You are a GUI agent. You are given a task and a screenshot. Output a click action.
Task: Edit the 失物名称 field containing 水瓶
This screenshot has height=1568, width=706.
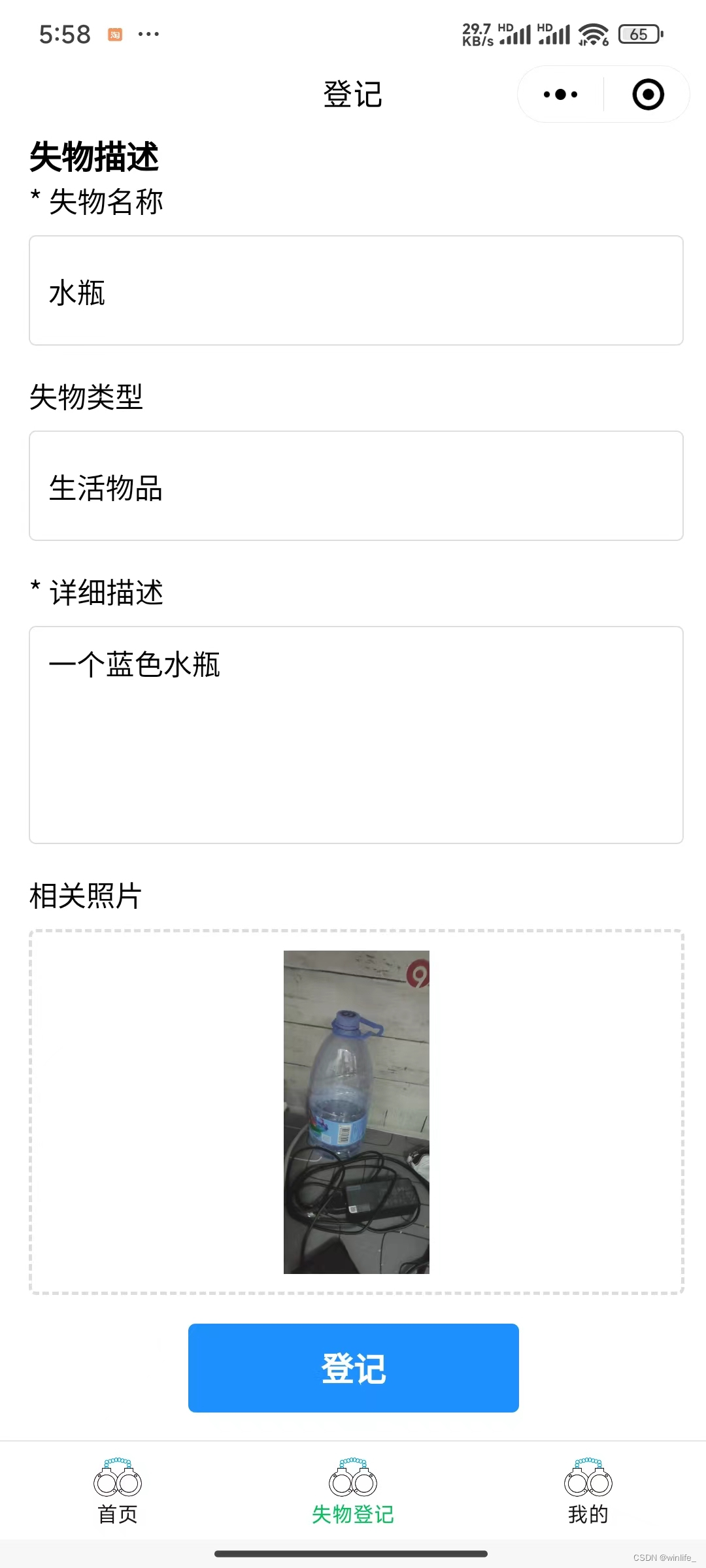click(356, 291)
